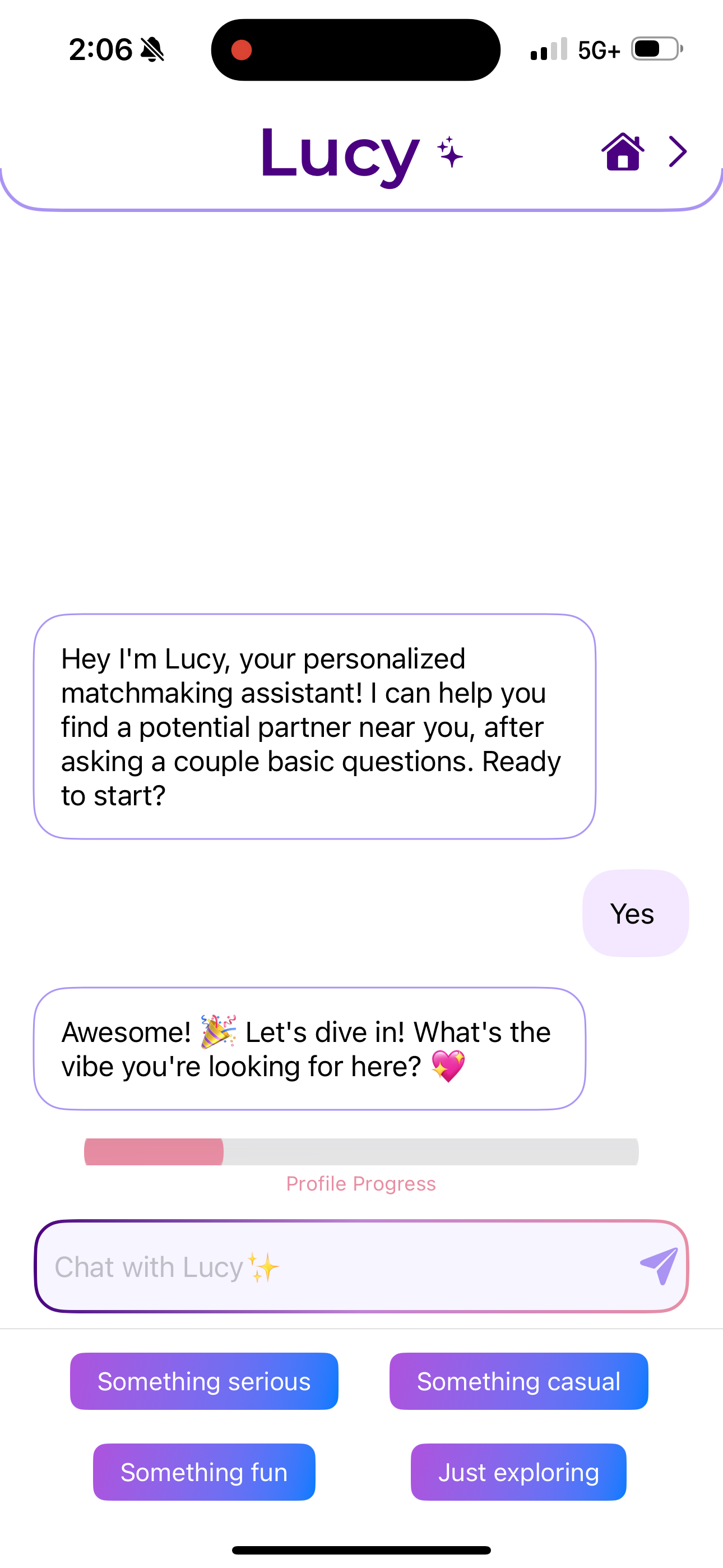This screenshot has height=1568, width=723.
Task: Tap the clock in the status bar
Action: 100,49
